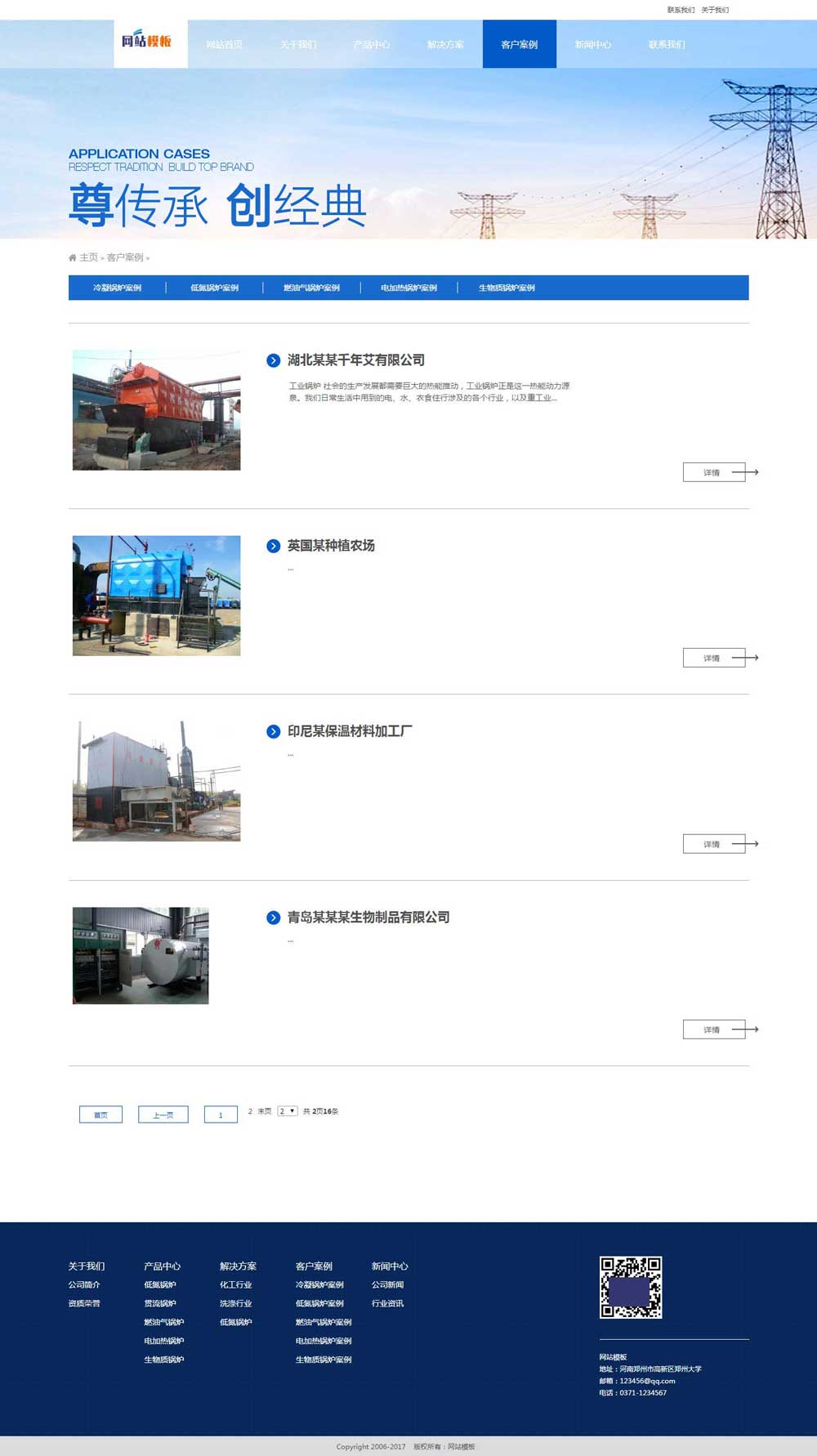Open the 湖北某某千年艾有限公司 boiler photo
The width and height of the screenshot is (817, 1456).
tap(156, 410)
